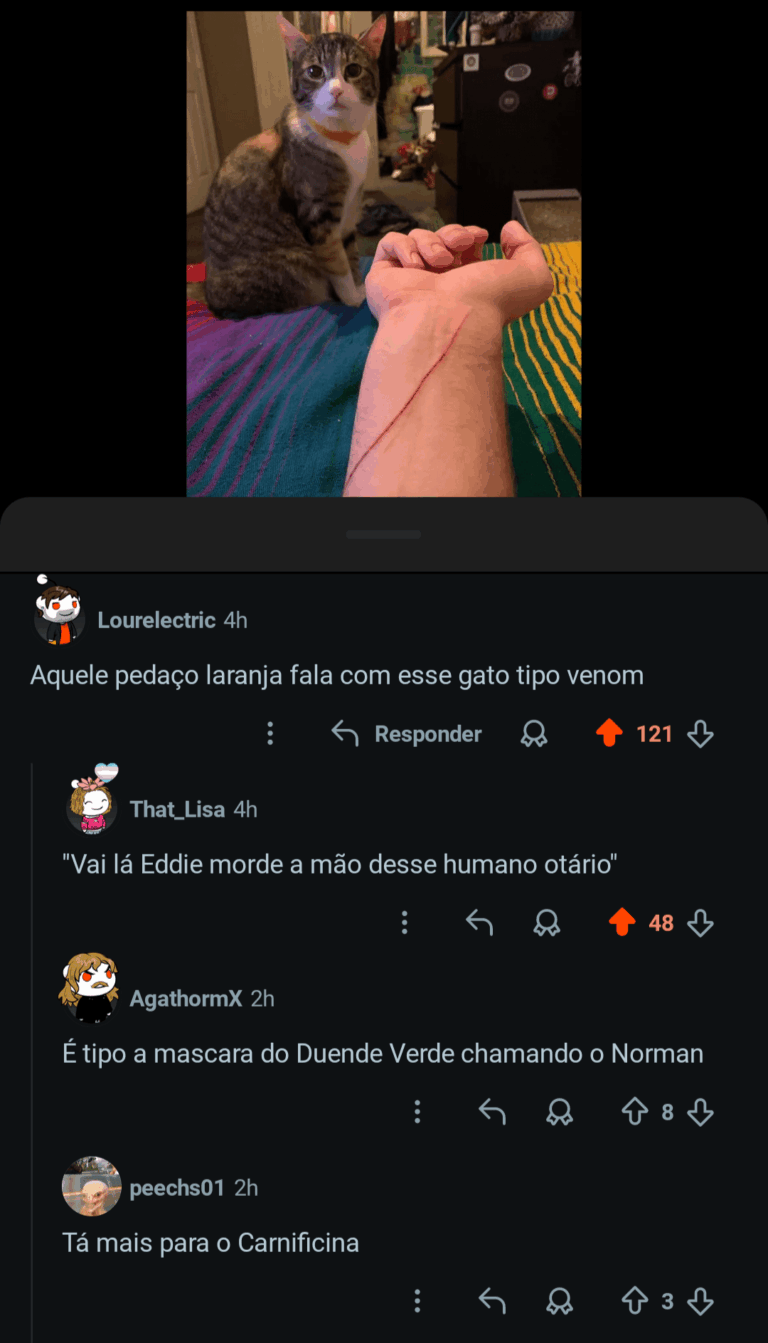The image size is (768, 1343).
Task: Reply to peechs01's comment
Action: point(492,1301)
